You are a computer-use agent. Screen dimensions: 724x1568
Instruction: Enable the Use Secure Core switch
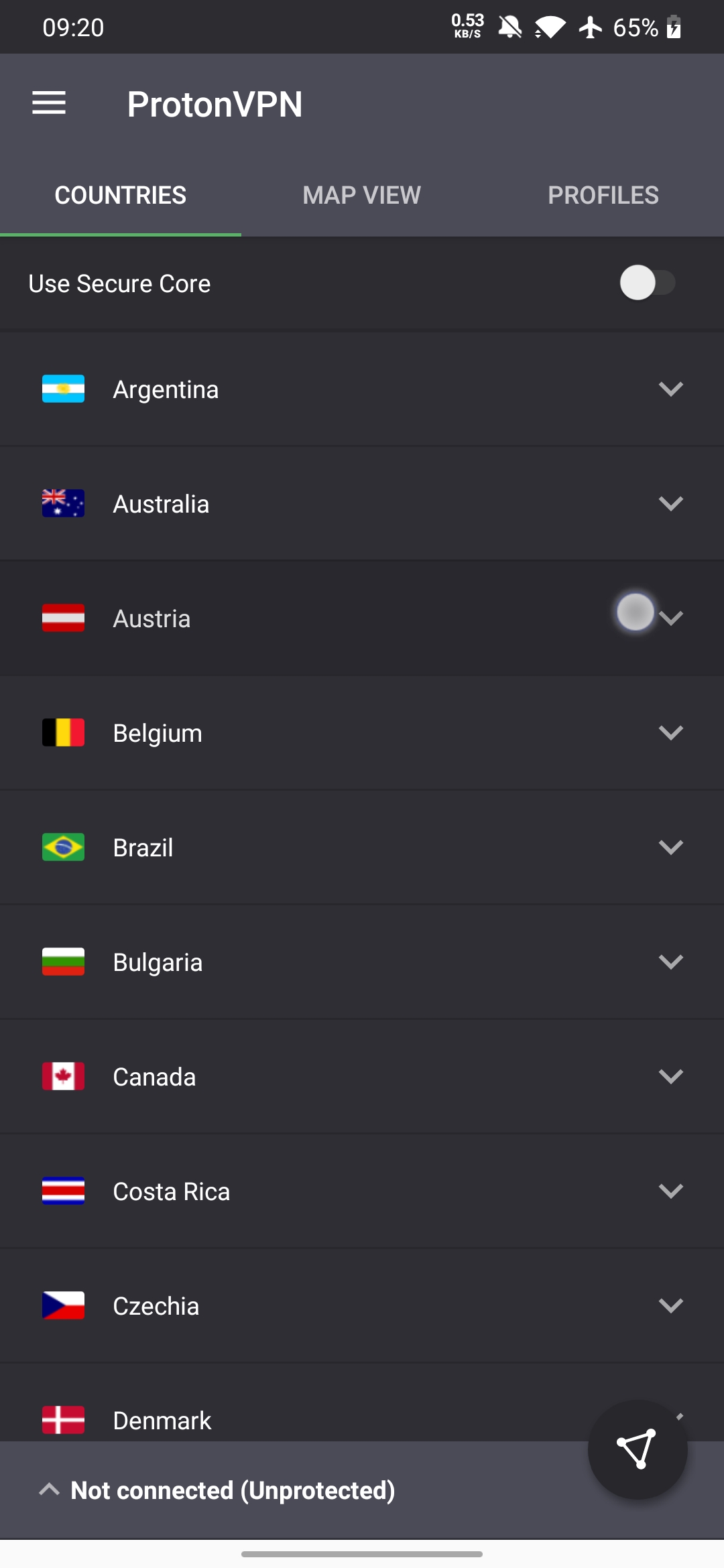[647, 283]
